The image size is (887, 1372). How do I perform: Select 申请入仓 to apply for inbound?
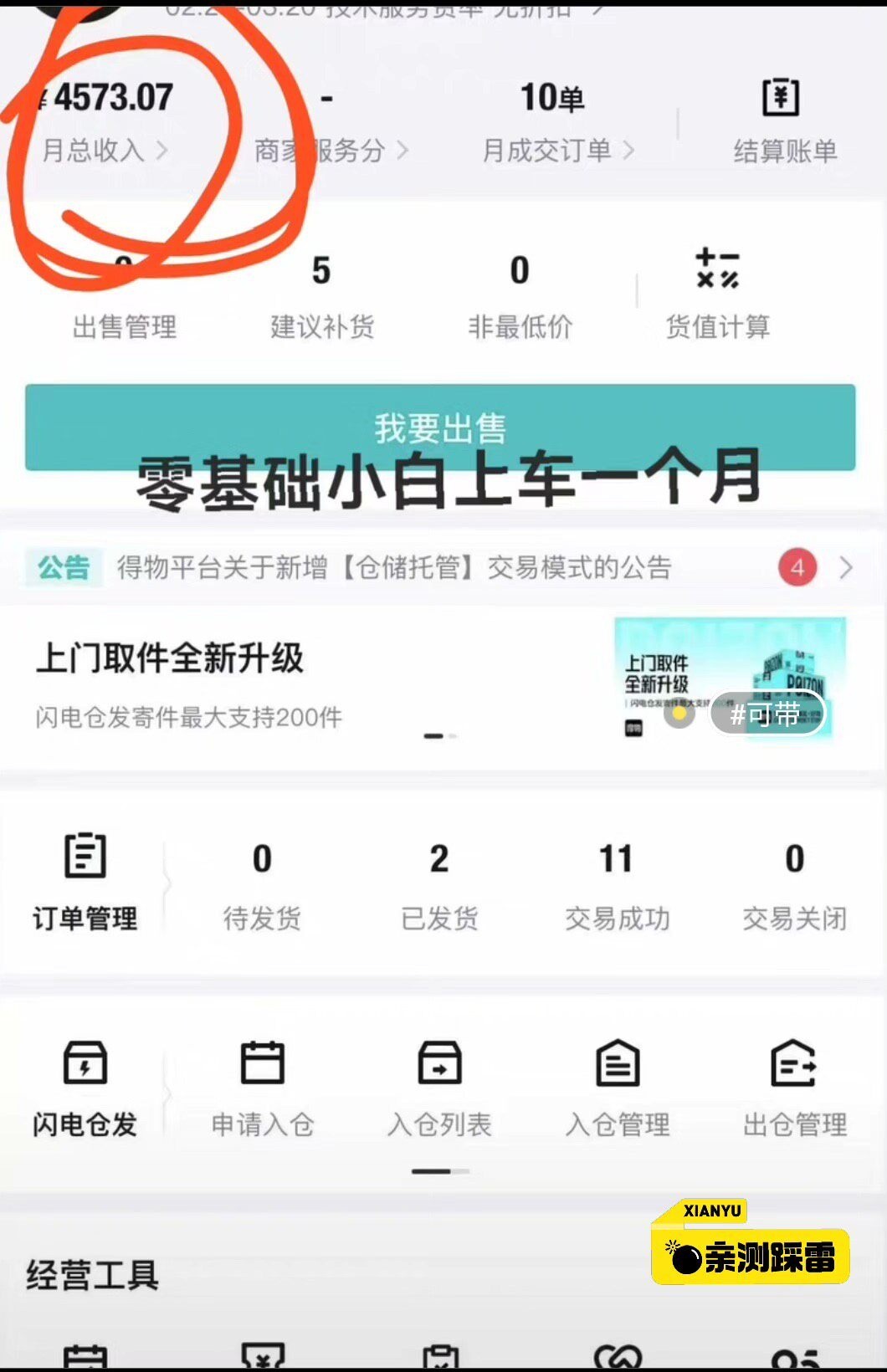(x=262, y=1088)
